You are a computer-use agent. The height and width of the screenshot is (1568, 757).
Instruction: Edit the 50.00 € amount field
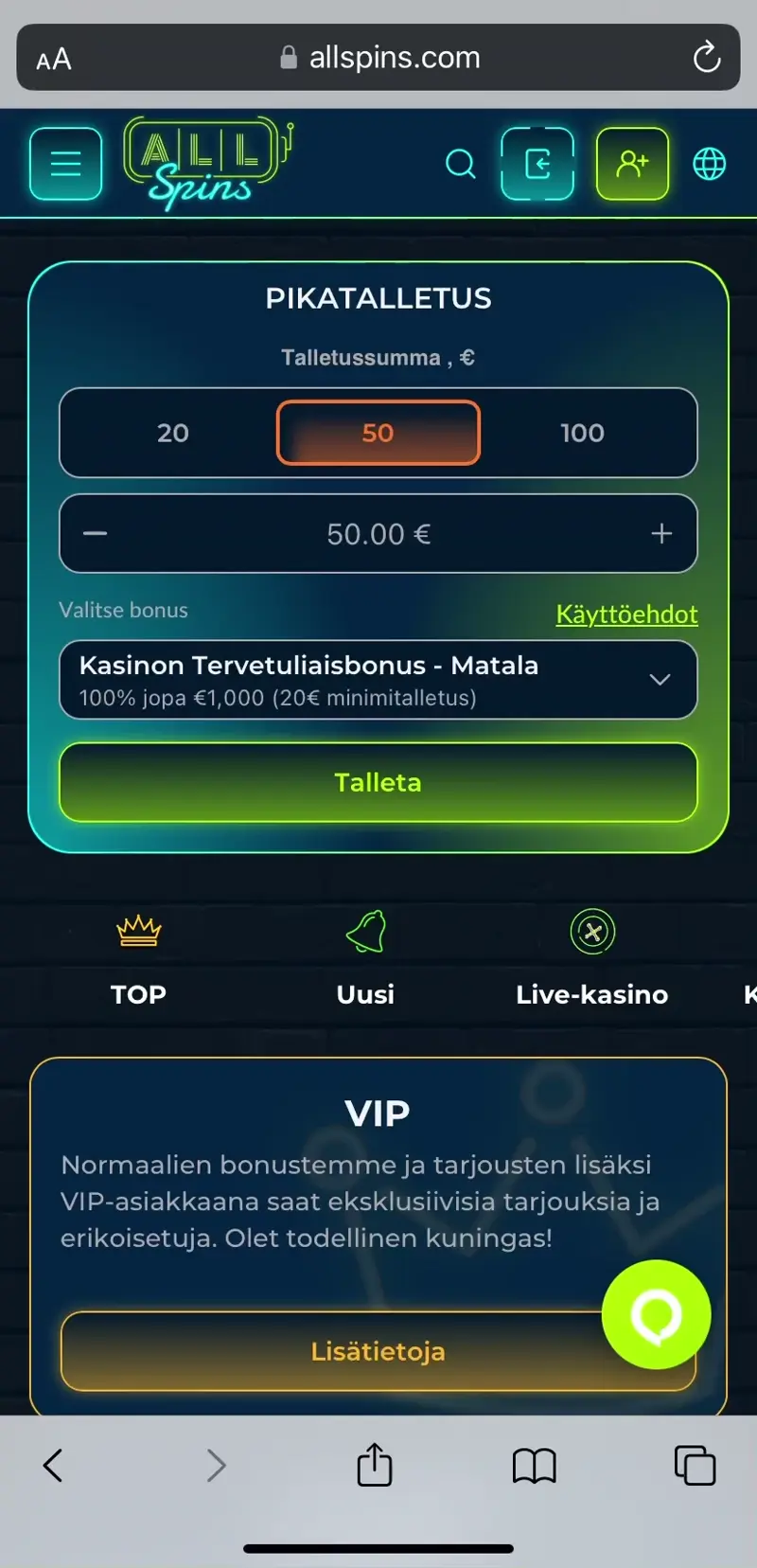point(378,534)
